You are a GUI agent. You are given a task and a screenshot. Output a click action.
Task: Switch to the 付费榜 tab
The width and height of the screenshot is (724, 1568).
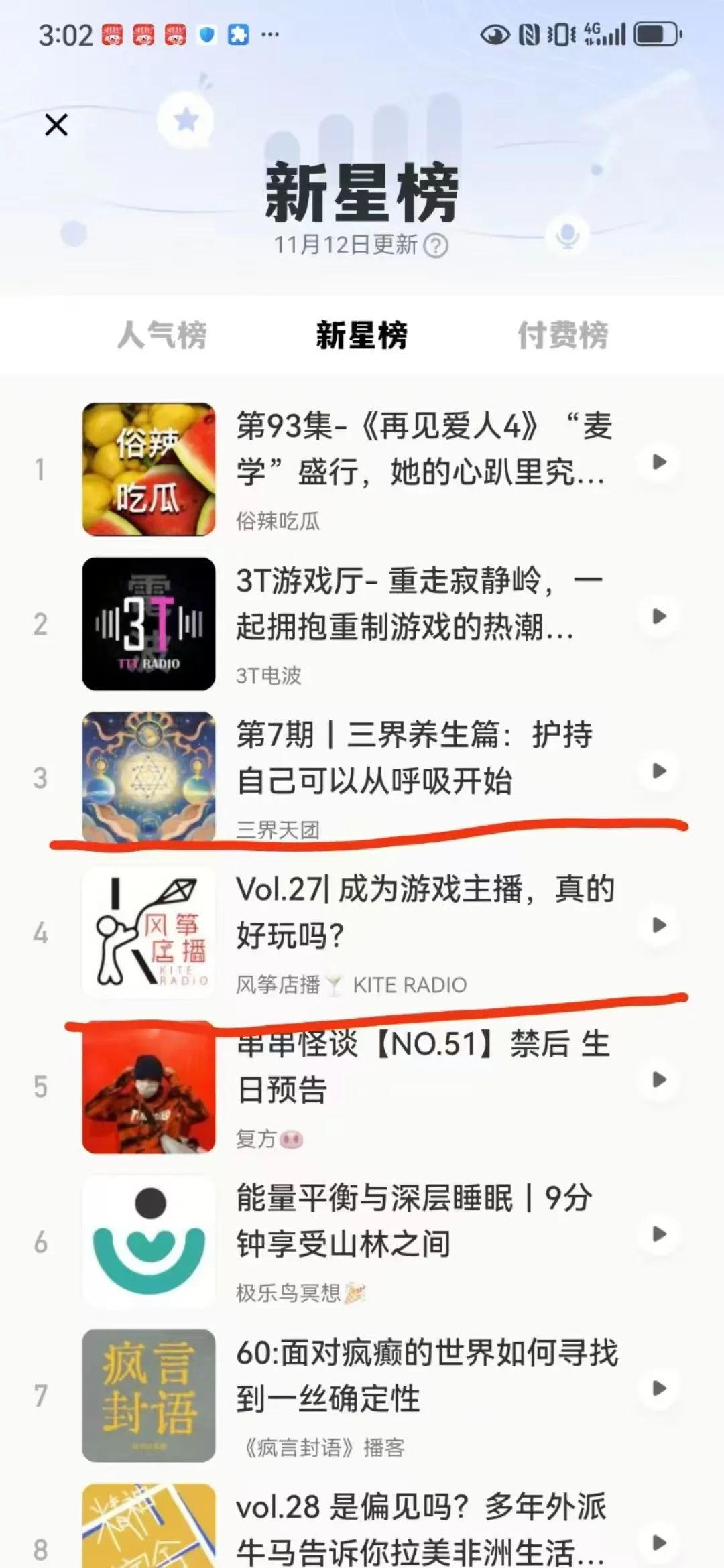[562, 335]
